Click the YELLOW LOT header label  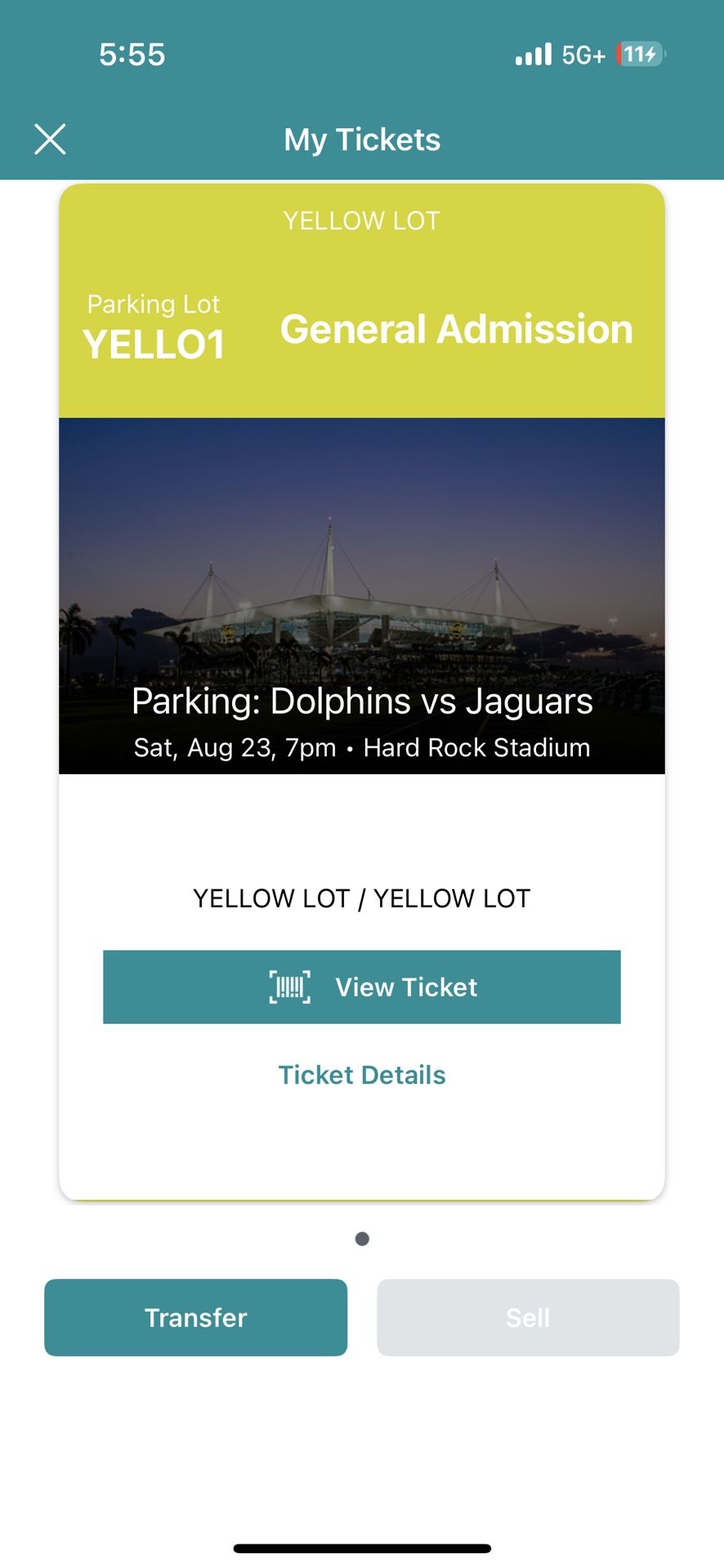362,220
